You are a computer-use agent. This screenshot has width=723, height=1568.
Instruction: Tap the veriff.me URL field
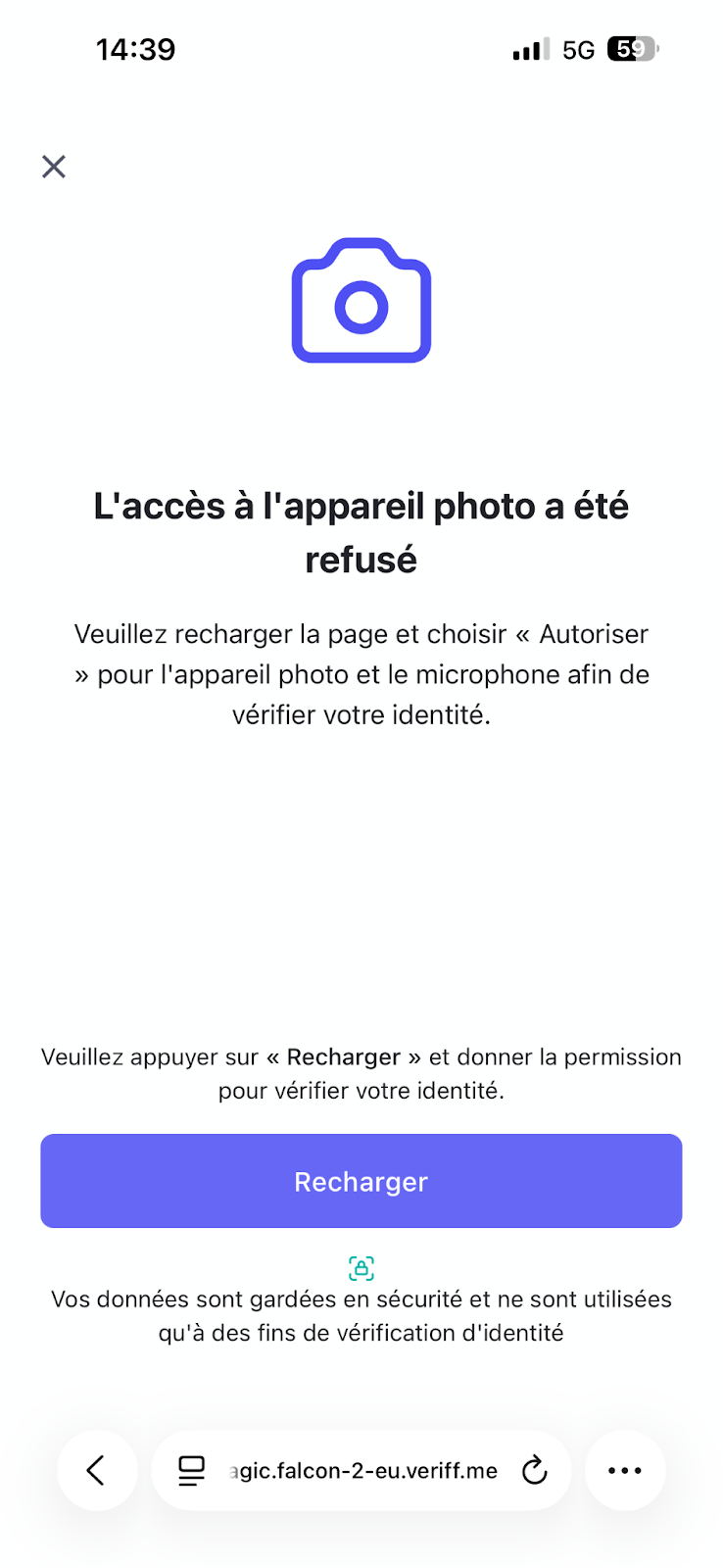(362, 1470)
